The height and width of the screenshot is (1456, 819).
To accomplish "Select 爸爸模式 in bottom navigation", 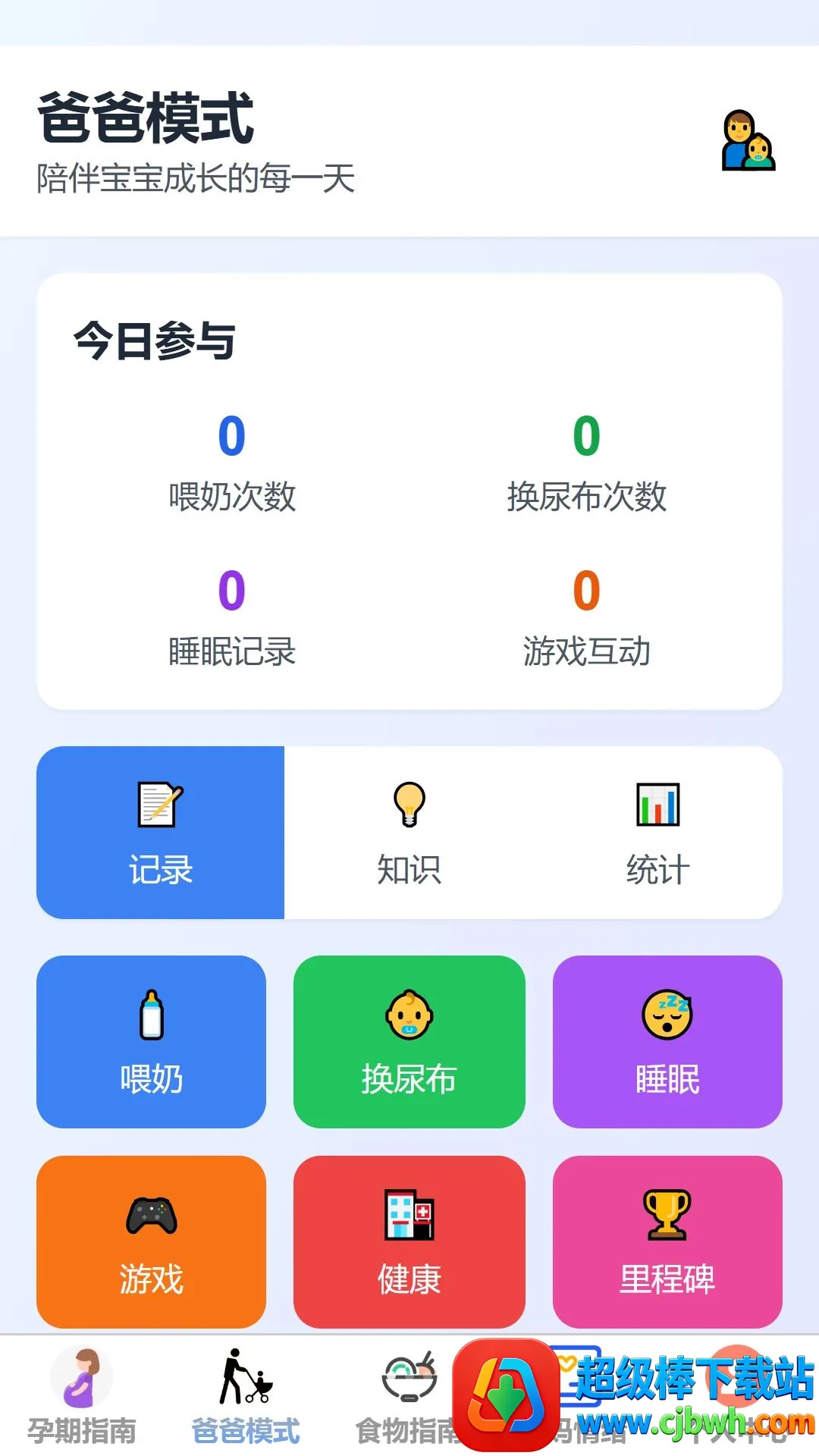I will pyautogui.click(x=246, y=1396).
